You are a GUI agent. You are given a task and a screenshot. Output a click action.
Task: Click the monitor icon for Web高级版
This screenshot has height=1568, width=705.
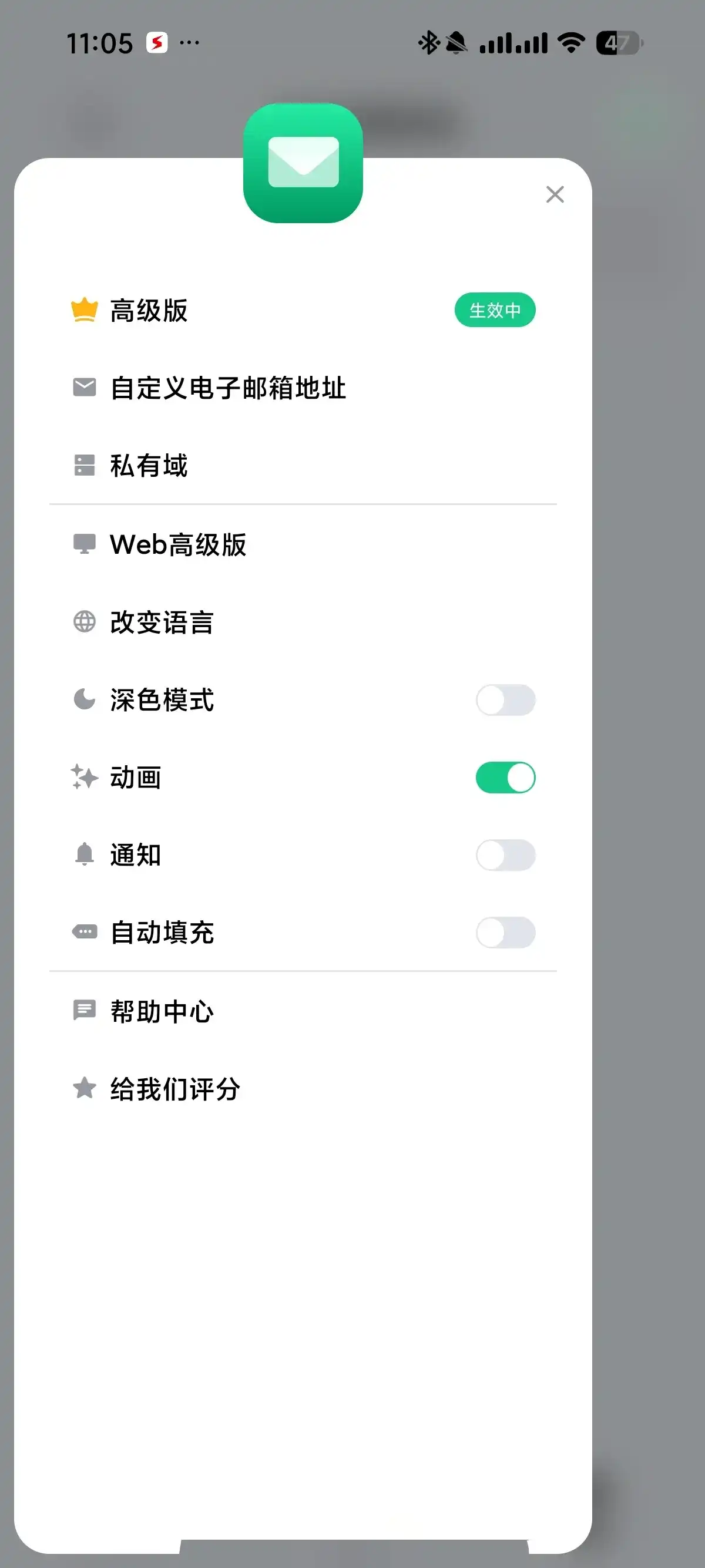coord(84,544)
